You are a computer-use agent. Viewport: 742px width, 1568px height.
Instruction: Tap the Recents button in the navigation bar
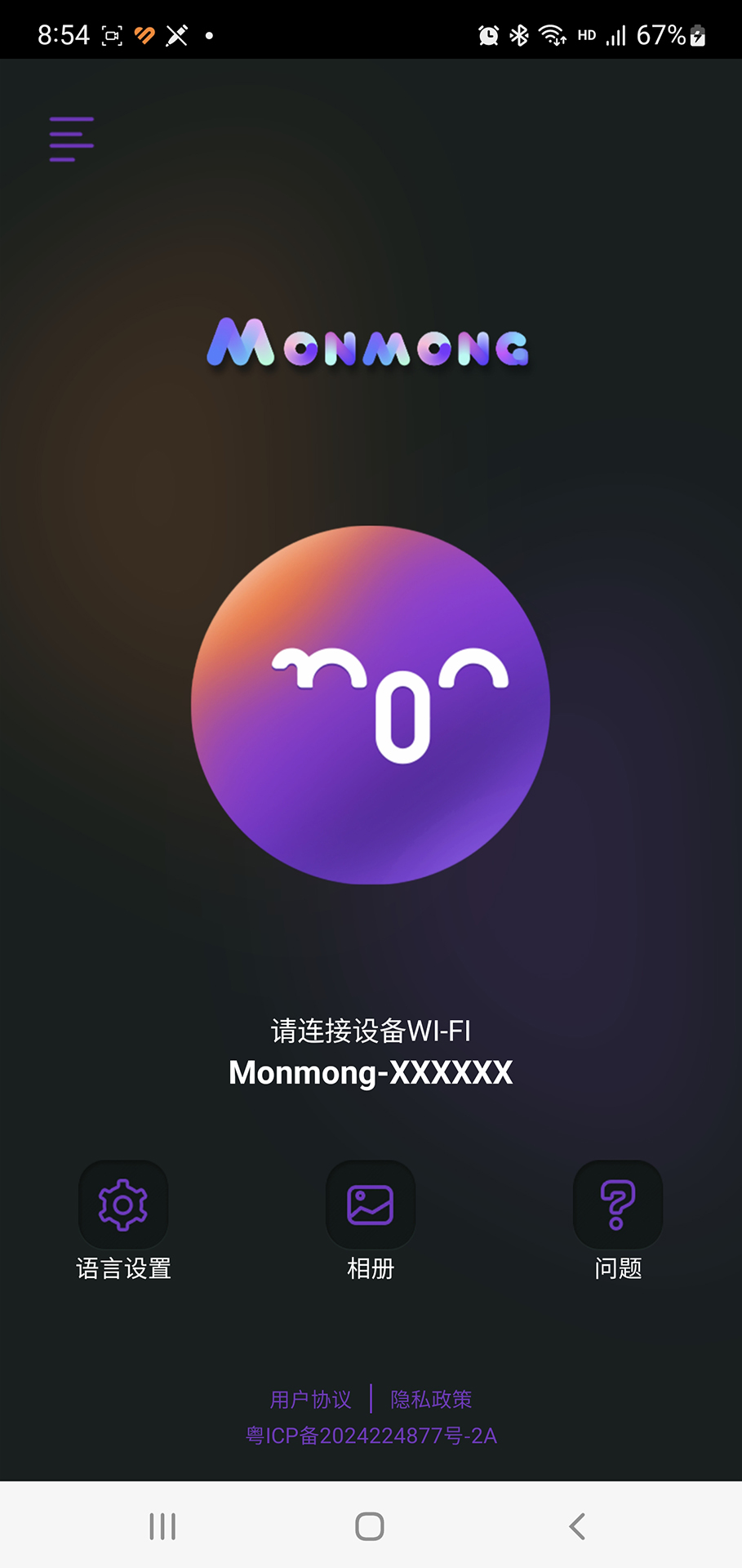162,1525
